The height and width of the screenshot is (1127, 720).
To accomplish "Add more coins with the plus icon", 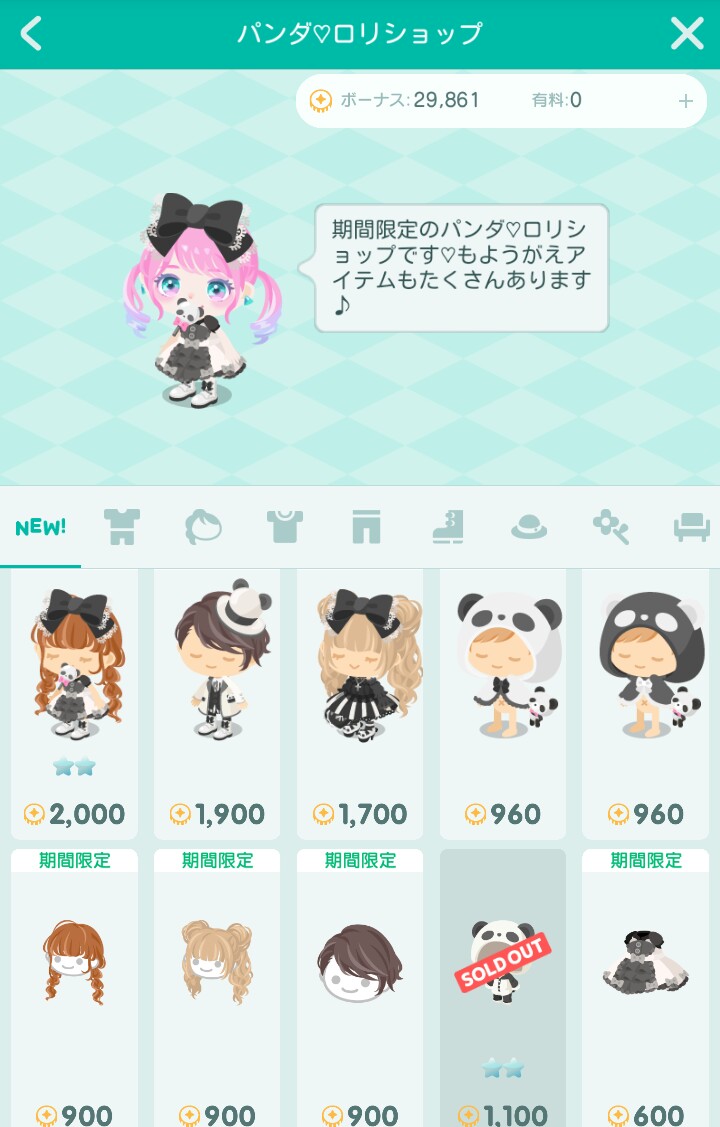I will [686, 101].
